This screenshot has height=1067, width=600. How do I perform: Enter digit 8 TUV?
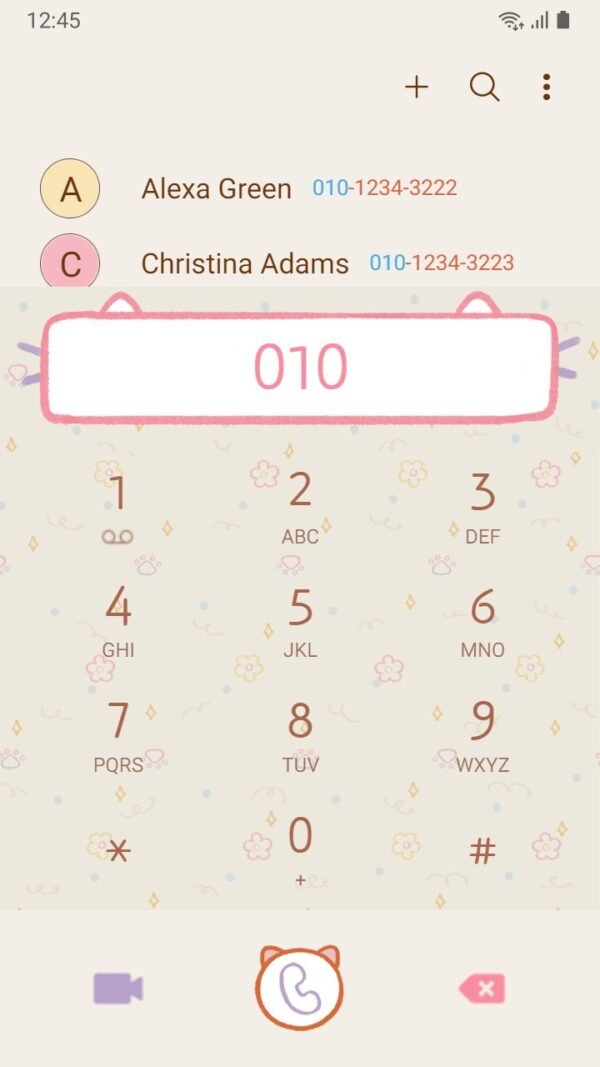[300, 736]
